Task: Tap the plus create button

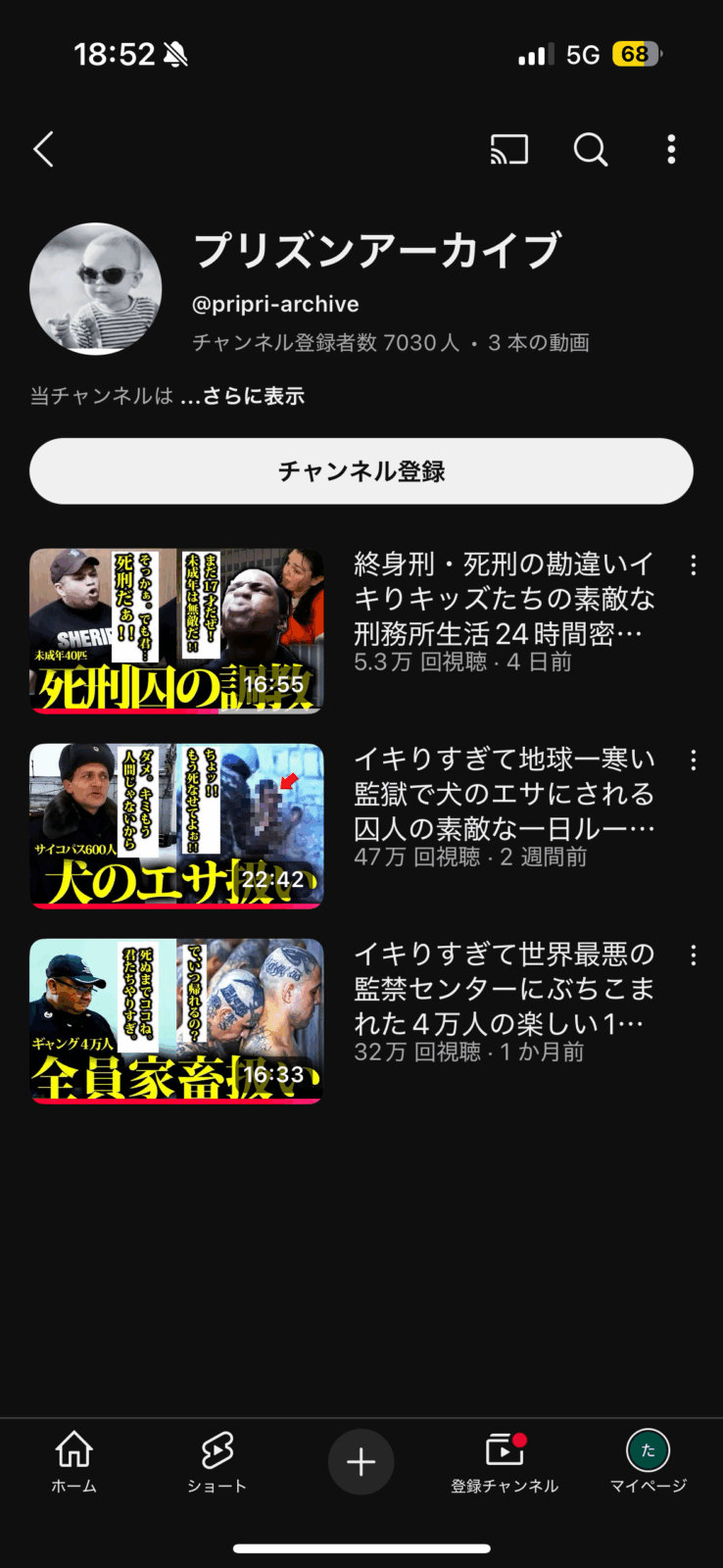Action: click(361, 1462)
